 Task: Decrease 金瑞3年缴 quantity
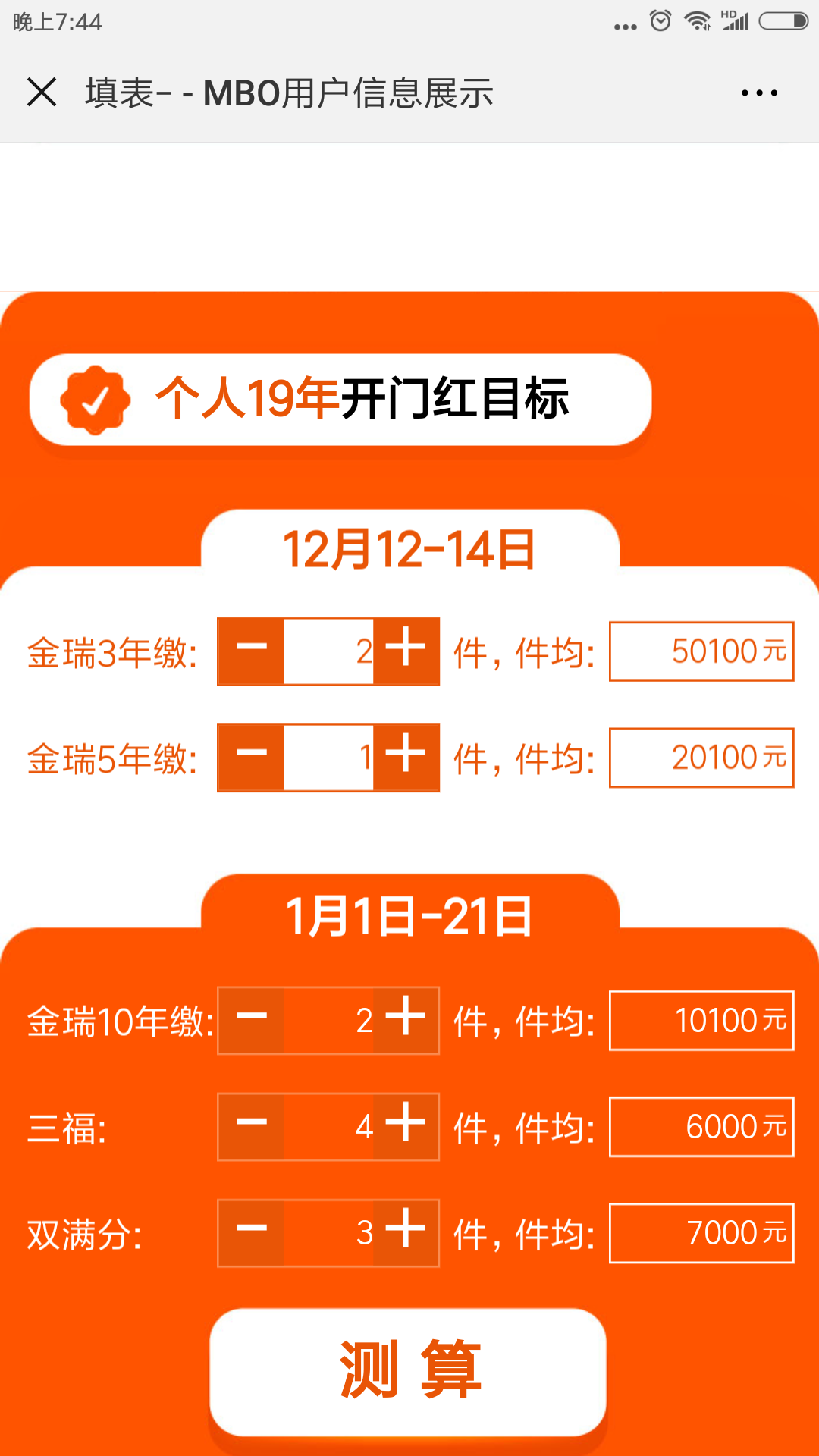point(251,651)
